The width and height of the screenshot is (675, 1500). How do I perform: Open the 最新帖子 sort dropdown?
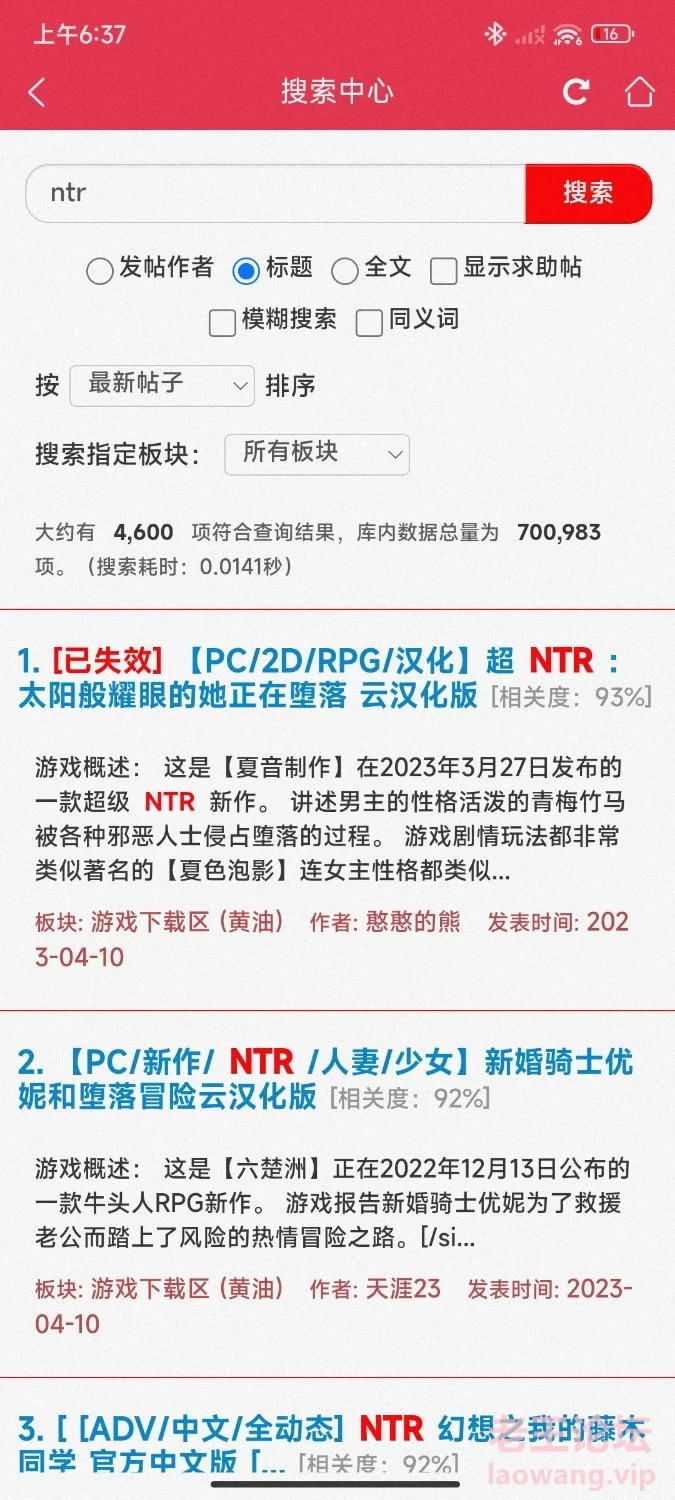tap(162, 385)
